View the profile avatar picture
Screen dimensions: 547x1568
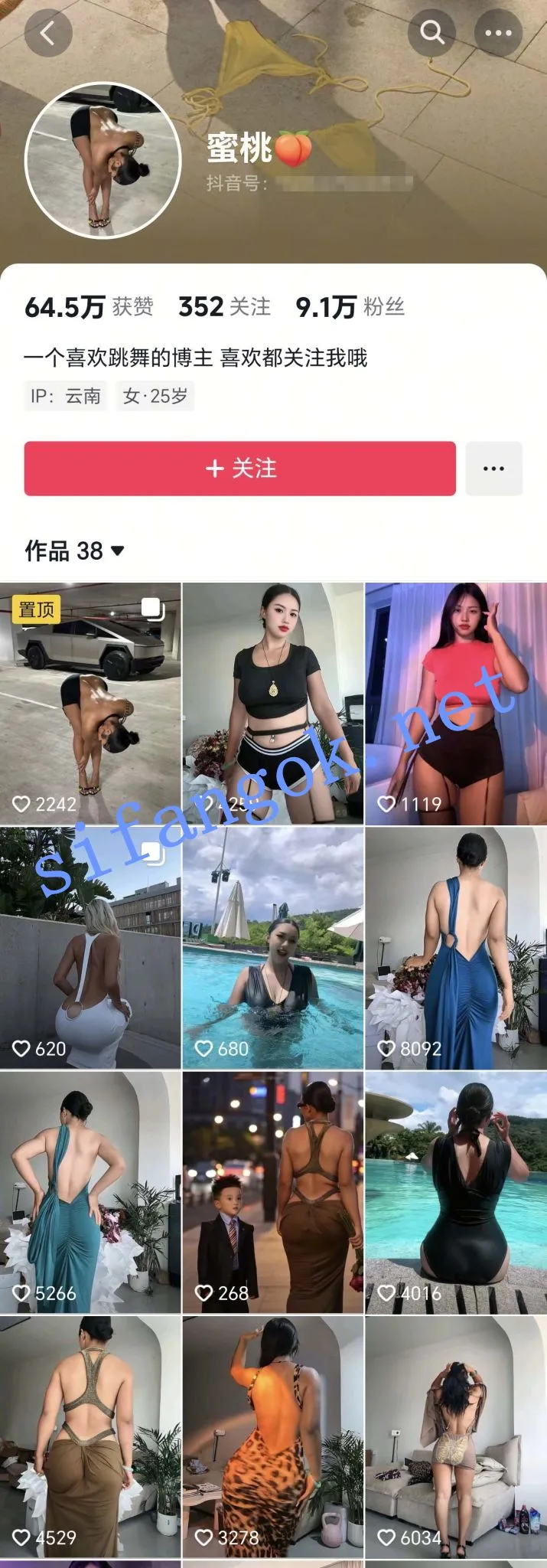tap(103, 160)
